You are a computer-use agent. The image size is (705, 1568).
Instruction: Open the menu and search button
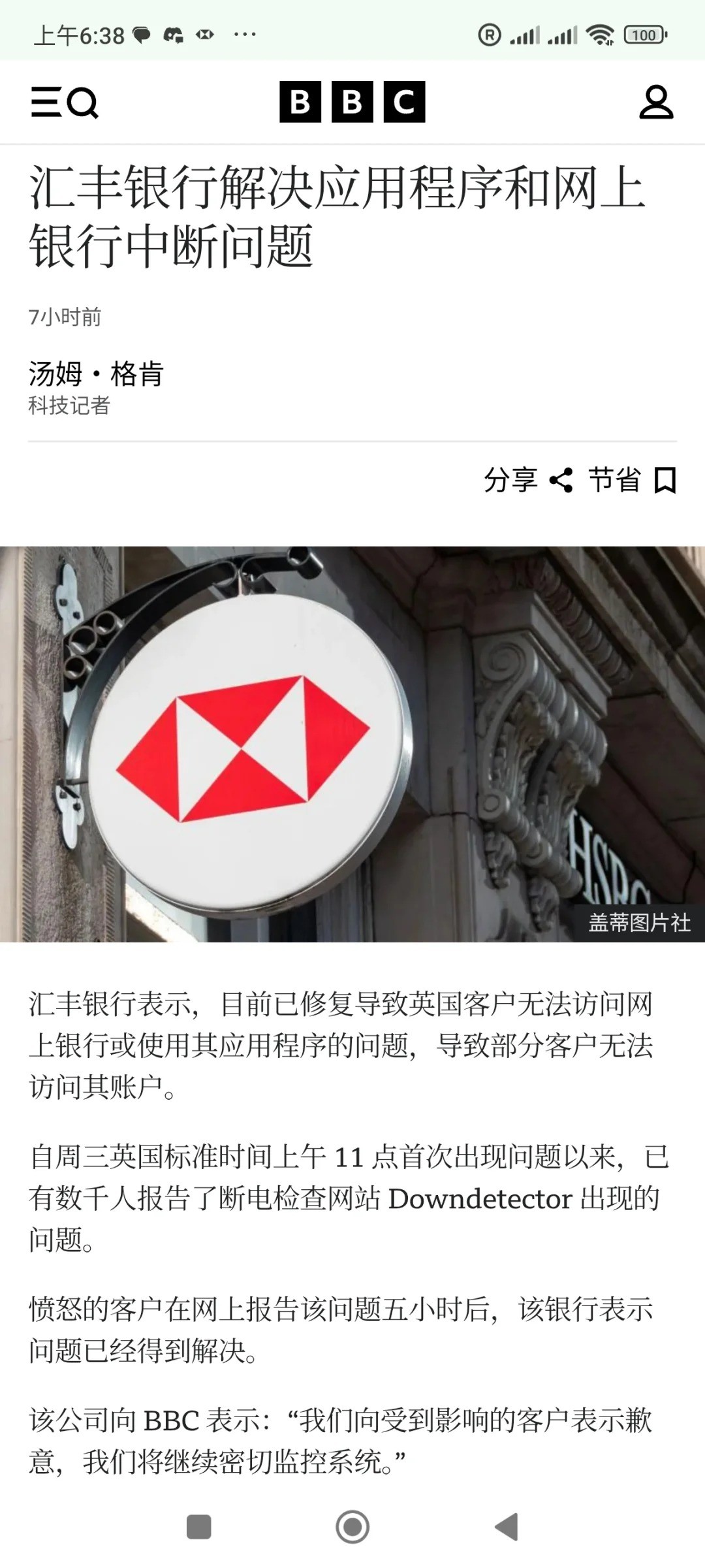(x=64, y=102)
